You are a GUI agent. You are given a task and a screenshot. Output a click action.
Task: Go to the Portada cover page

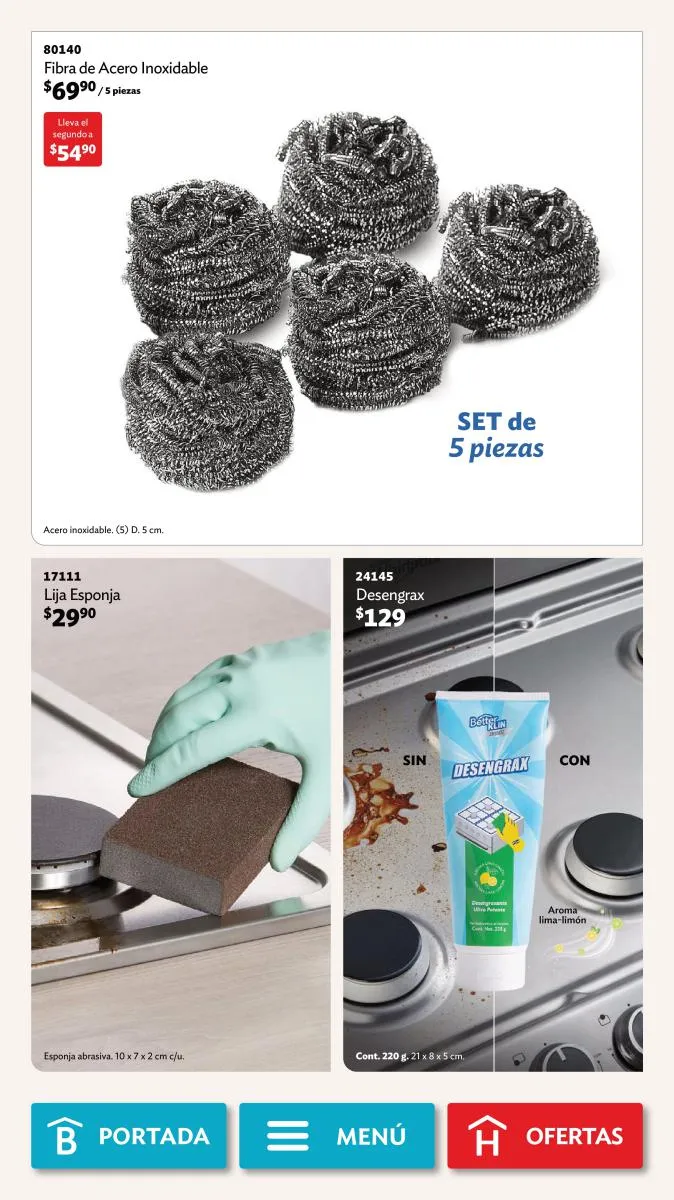(x=129, y=1136)
